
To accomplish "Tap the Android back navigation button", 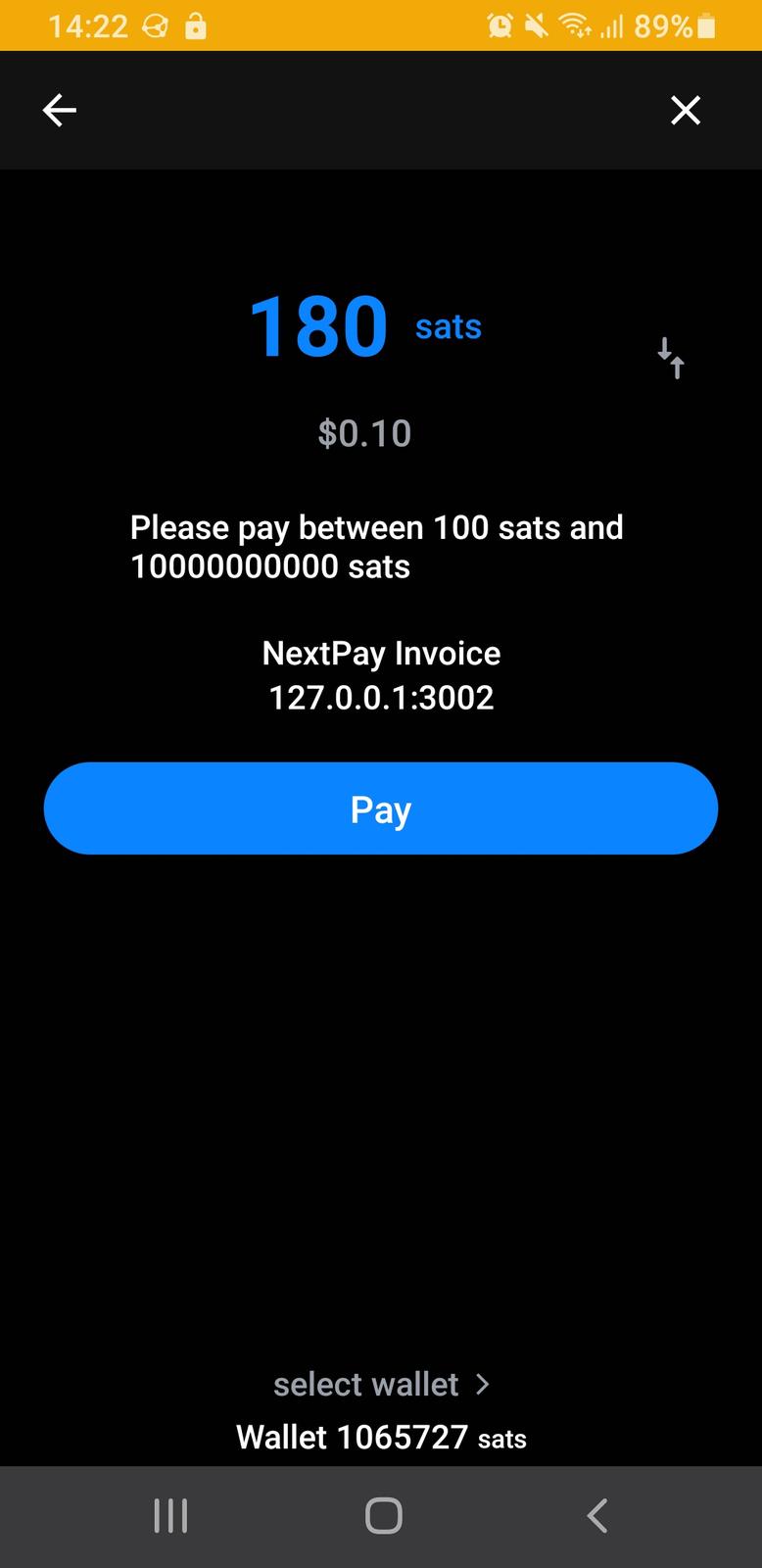I will point(596,1514).
